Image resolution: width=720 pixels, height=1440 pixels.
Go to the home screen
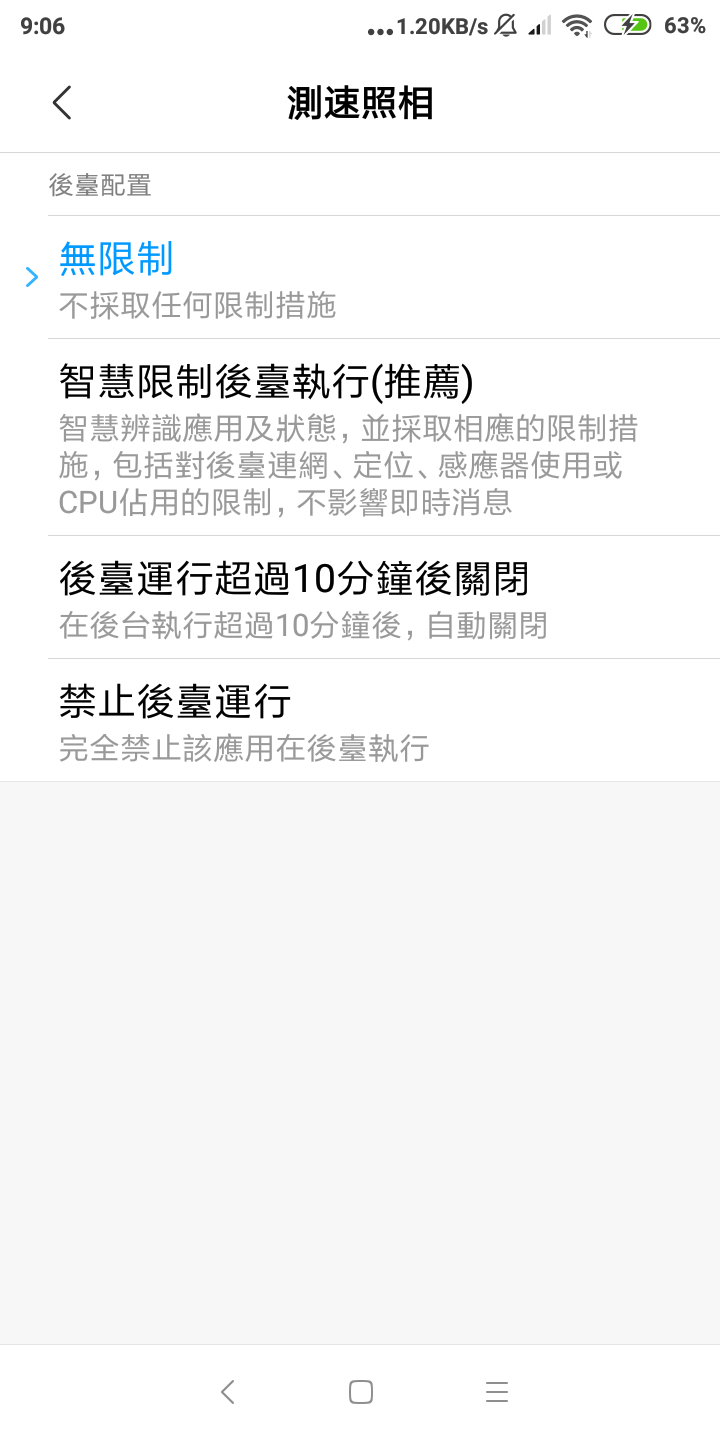[361, 1391]
